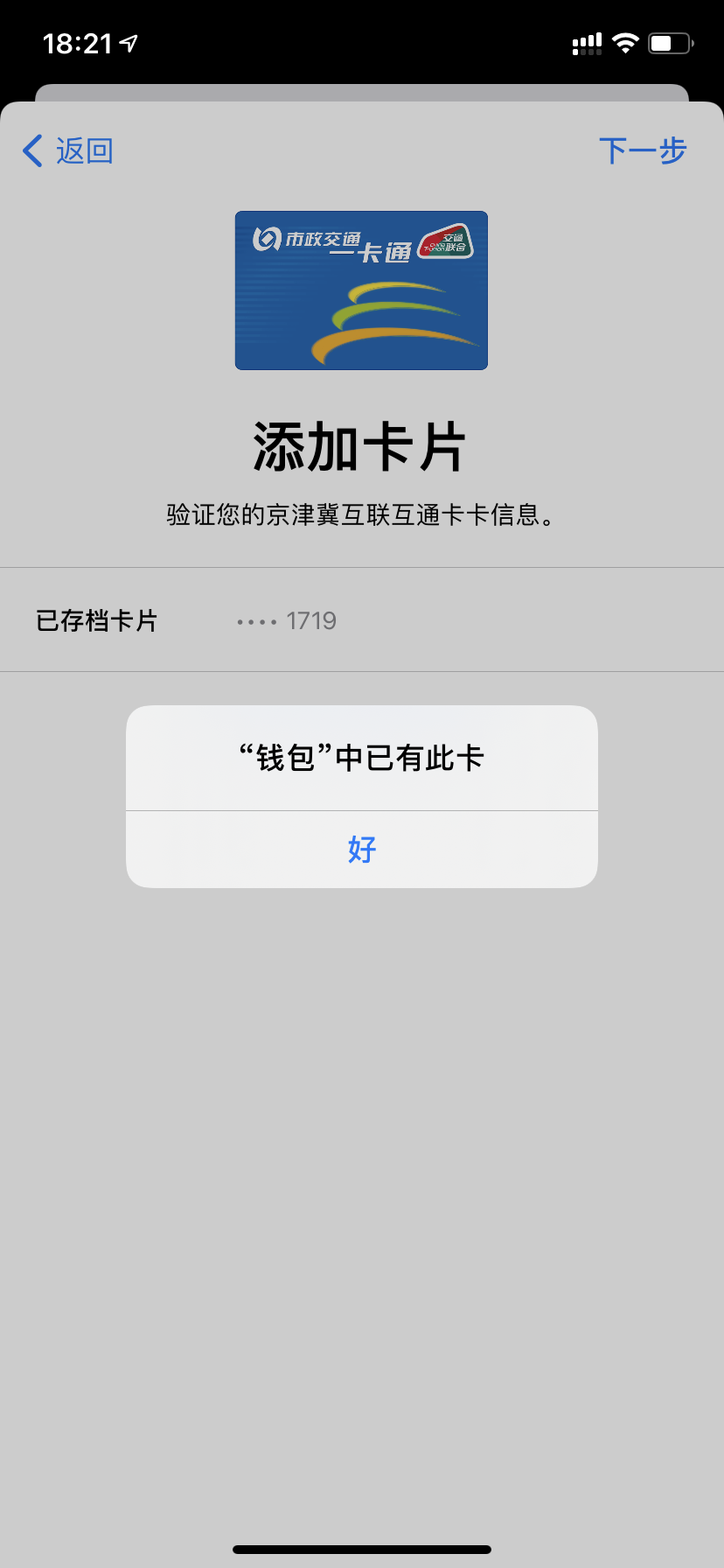The image size is (724, 1568).
Task: Go back with the 返回 button
Action: click(x=68, y=150)
